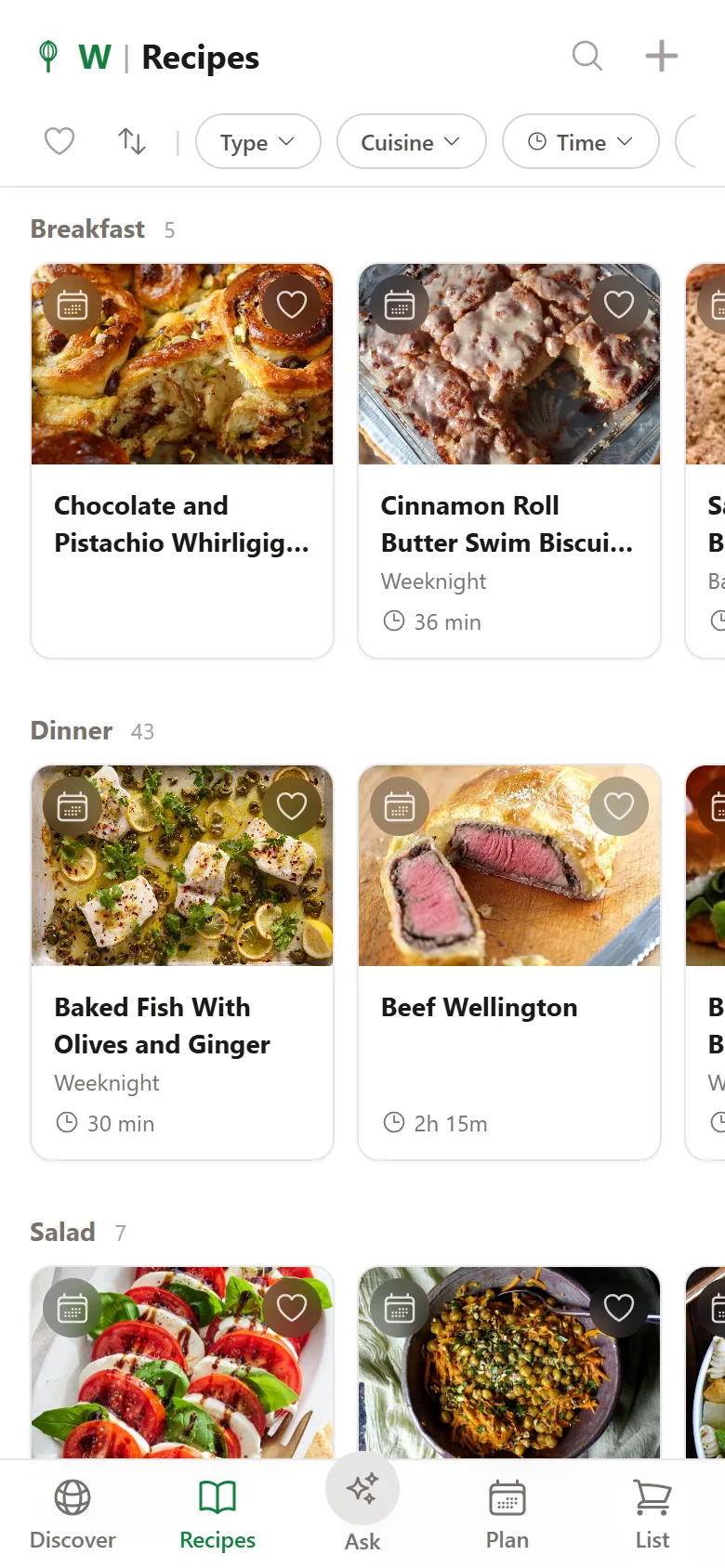
Task: Toggle the heart on Baked Fish With Olives
Action: click(x=292, y=806)
